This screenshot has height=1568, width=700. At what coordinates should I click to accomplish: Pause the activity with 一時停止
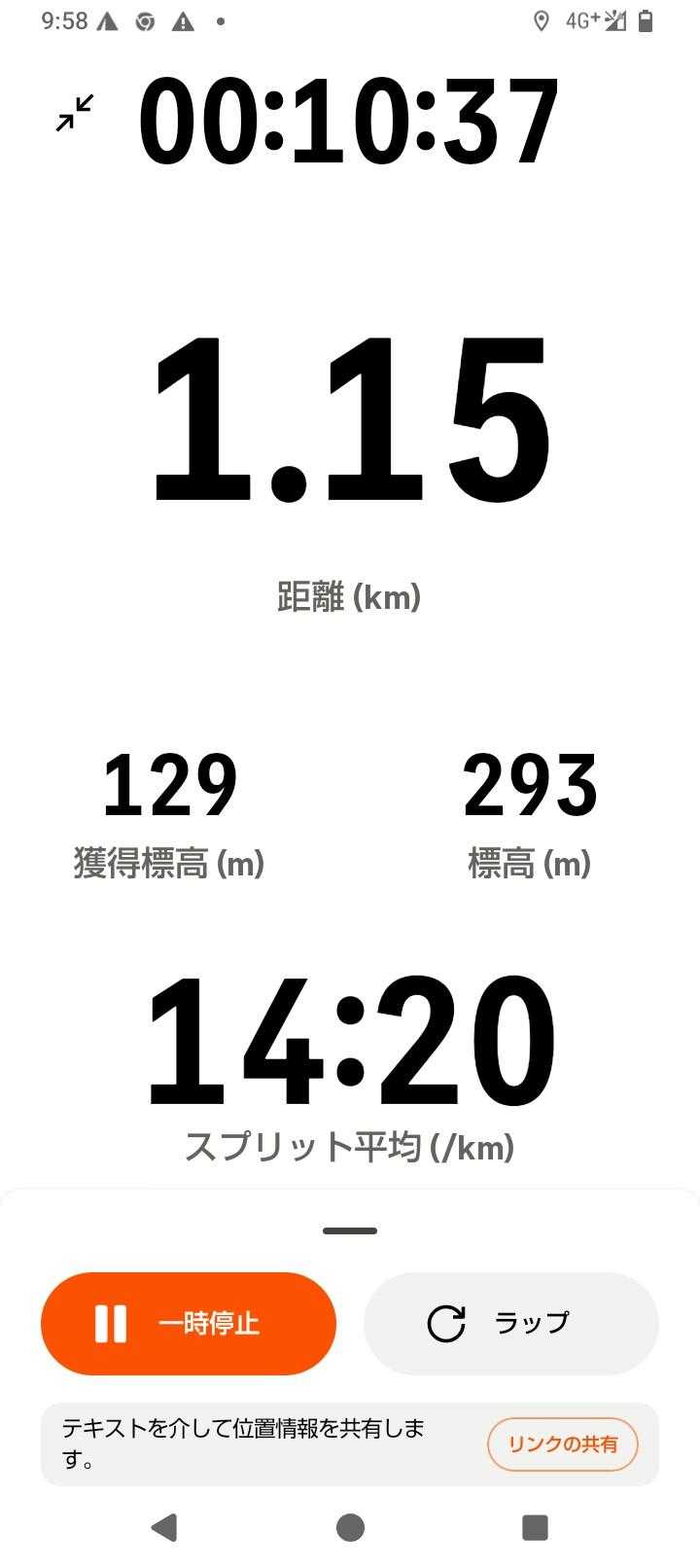point(189,1323)
